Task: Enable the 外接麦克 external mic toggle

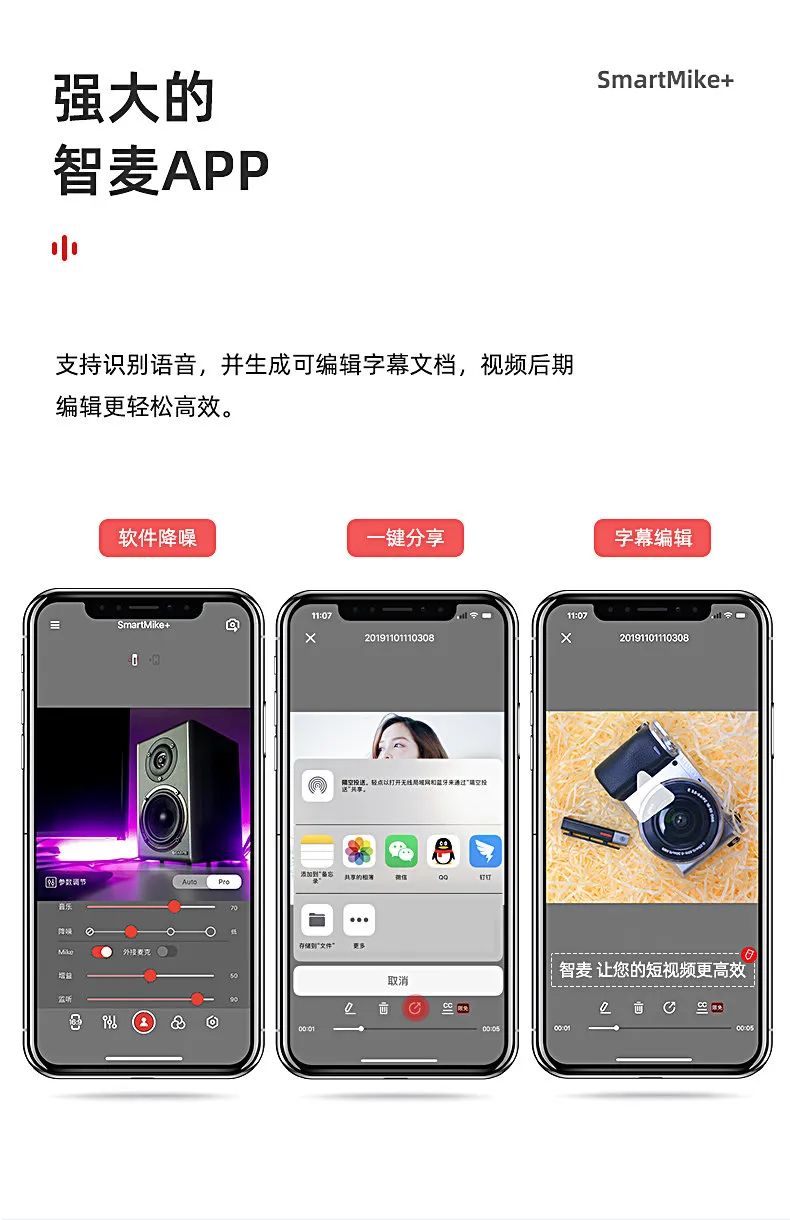Action: [167, 952]
